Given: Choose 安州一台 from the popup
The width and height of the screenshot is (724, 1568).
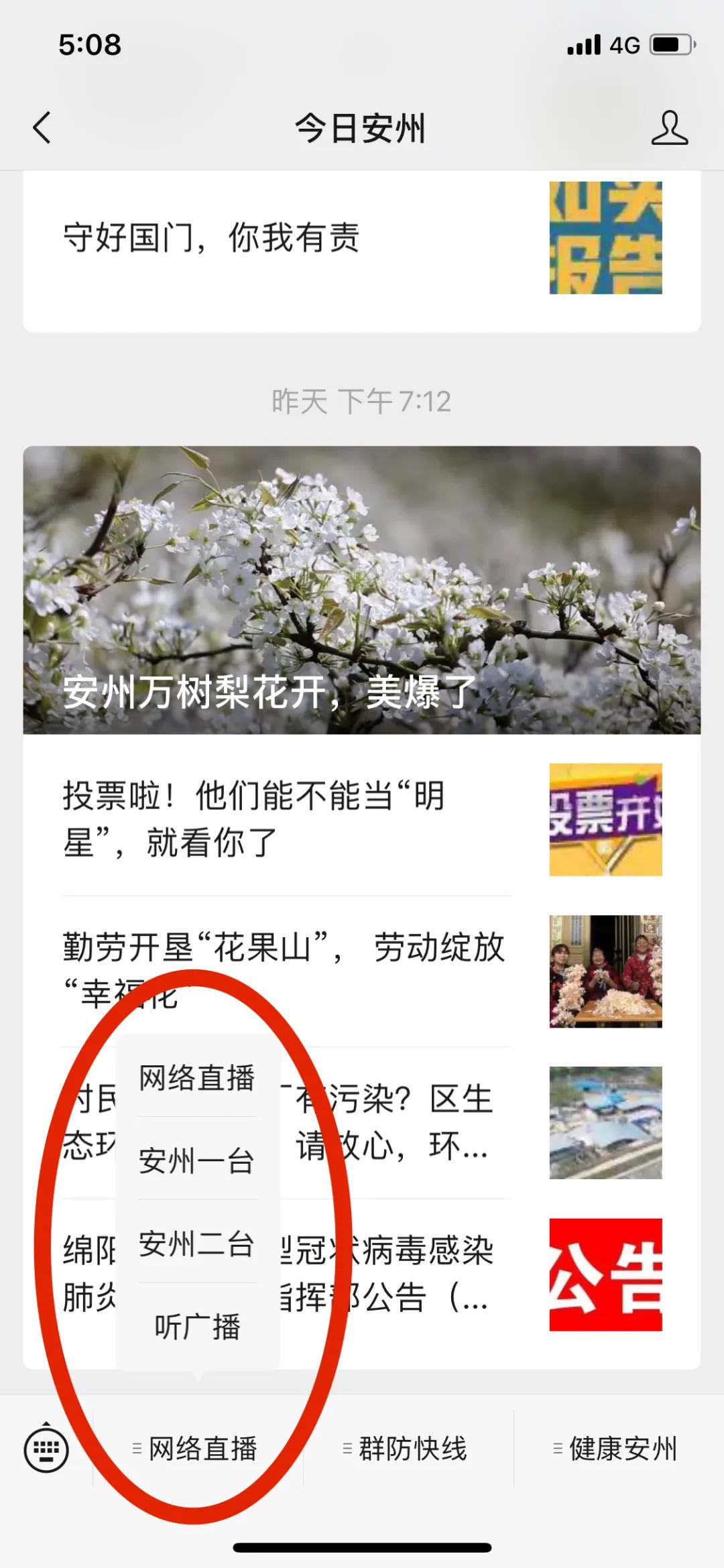Looking at the screenshot, I should 197,1161.
